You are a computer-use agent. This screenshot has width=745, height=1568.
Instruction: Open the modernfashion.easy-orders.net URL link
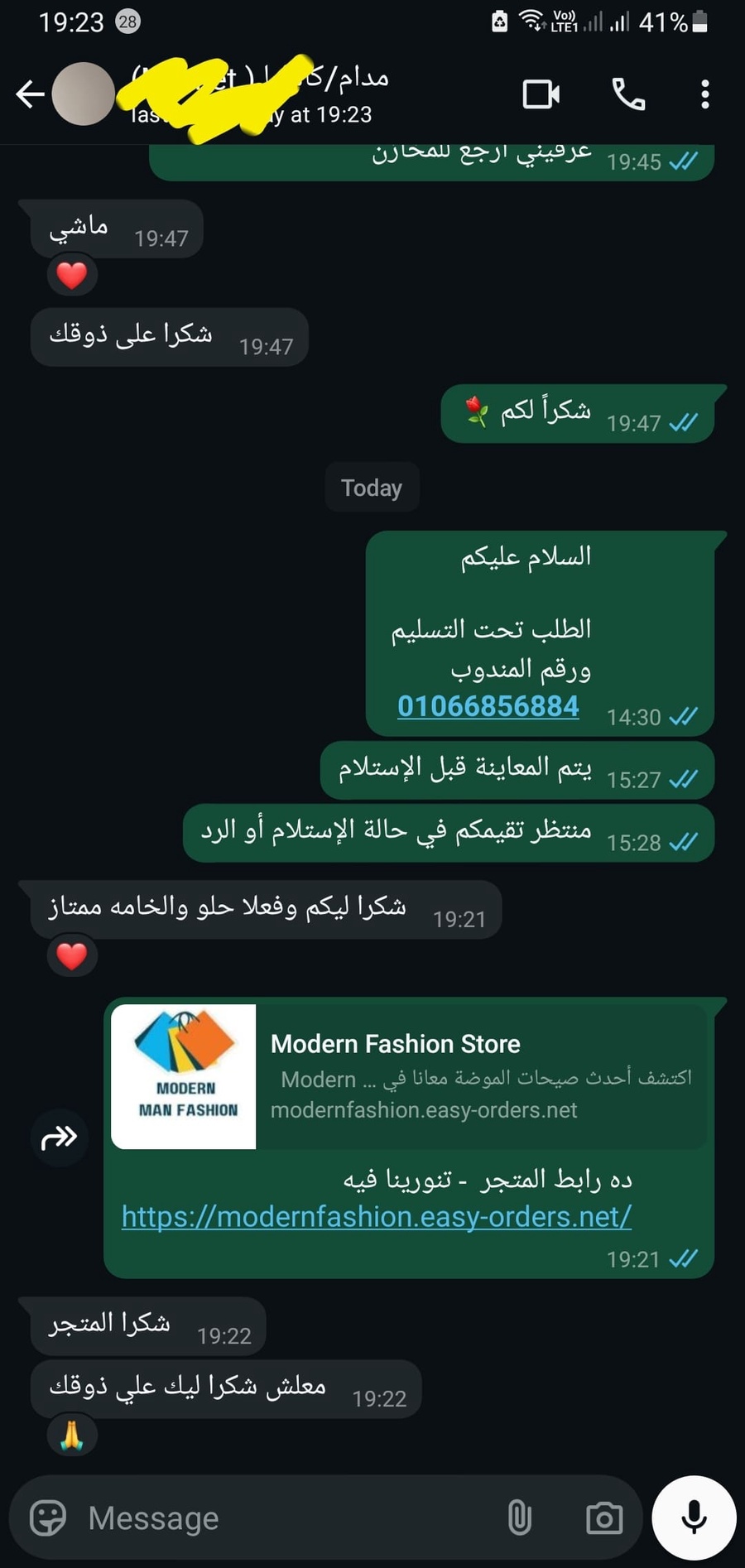[x=376, y=1216]
